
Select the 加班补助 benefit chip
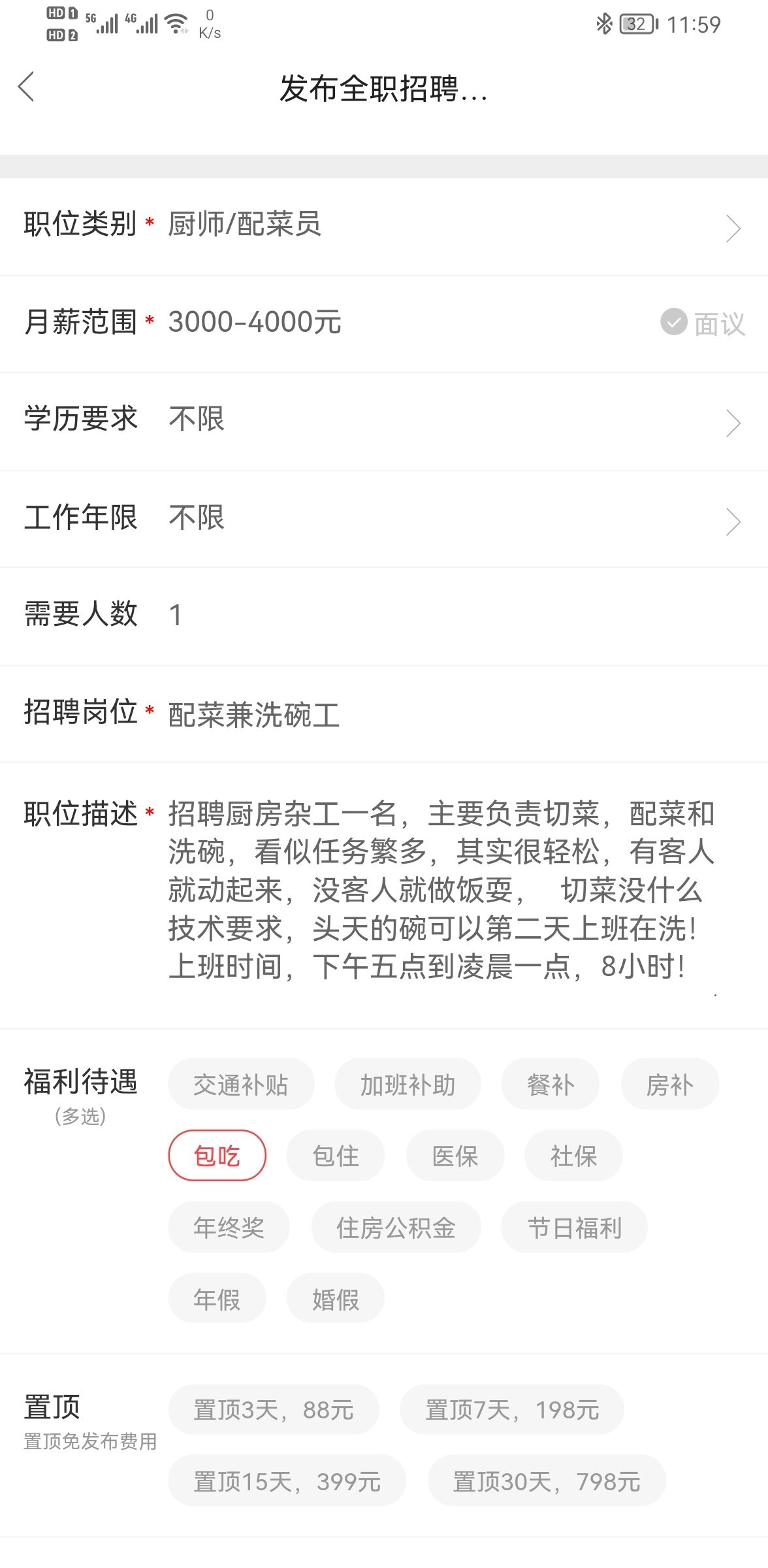point(408,1085)
